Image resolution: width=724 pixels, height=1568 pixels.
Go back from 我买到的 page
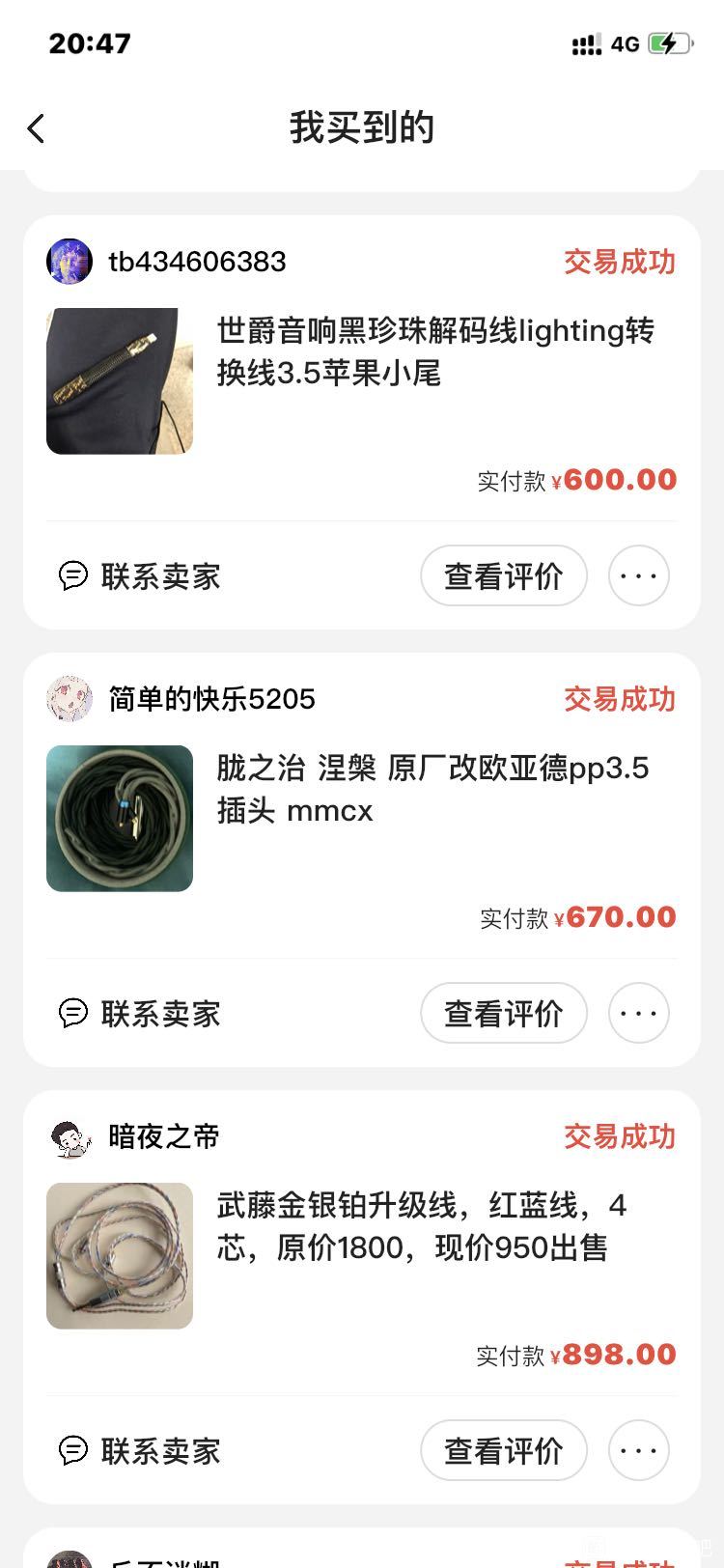click(x=37, y=128)
